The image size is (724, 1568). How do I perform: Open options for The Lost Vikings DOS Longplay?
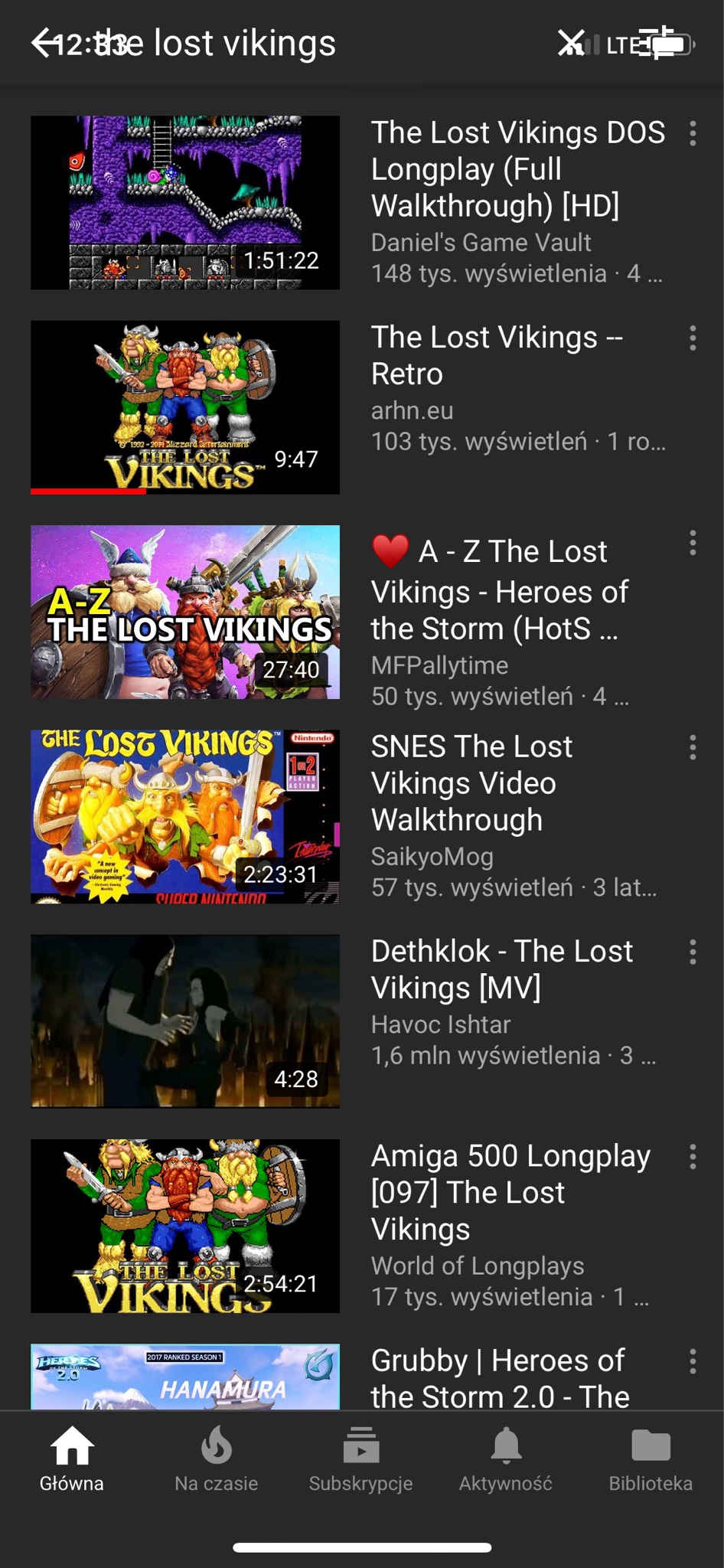click(x=693, y=133)
